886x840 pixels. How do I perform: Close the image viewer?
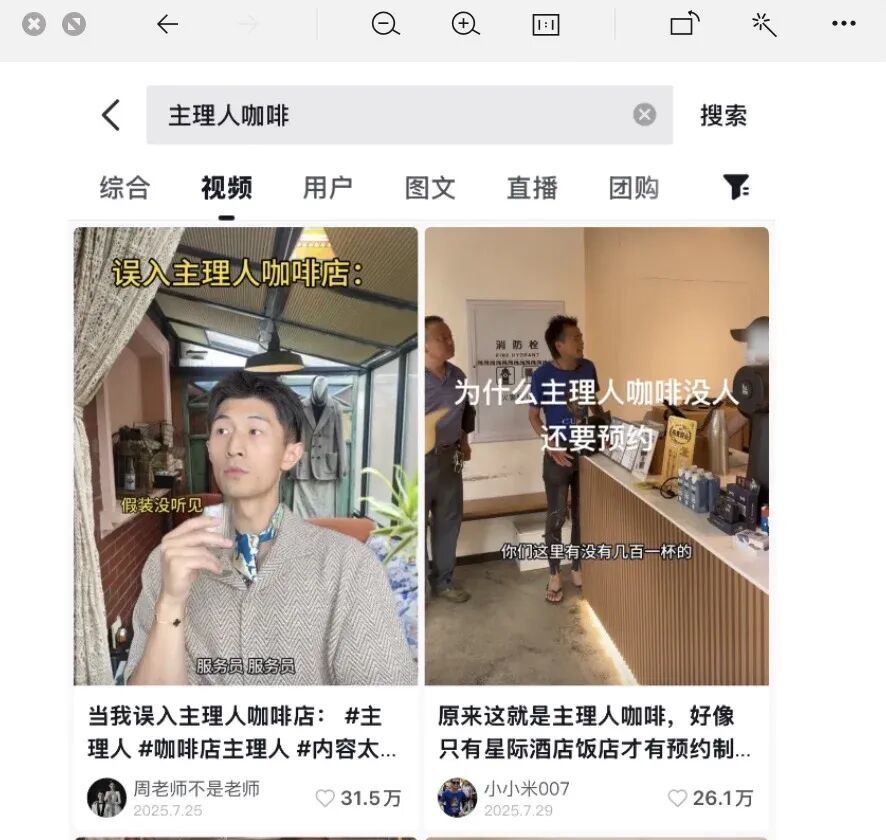coord(34,24)
